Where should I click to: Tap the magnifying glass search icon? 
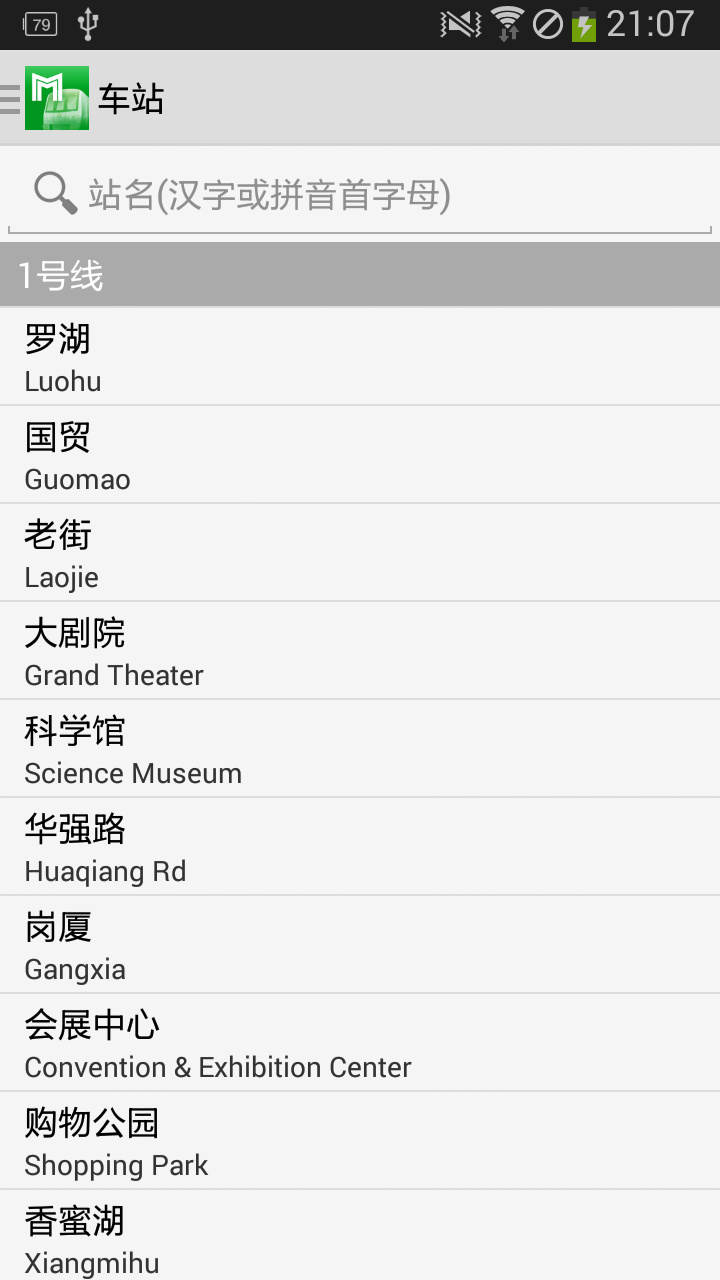pos(55,193)
